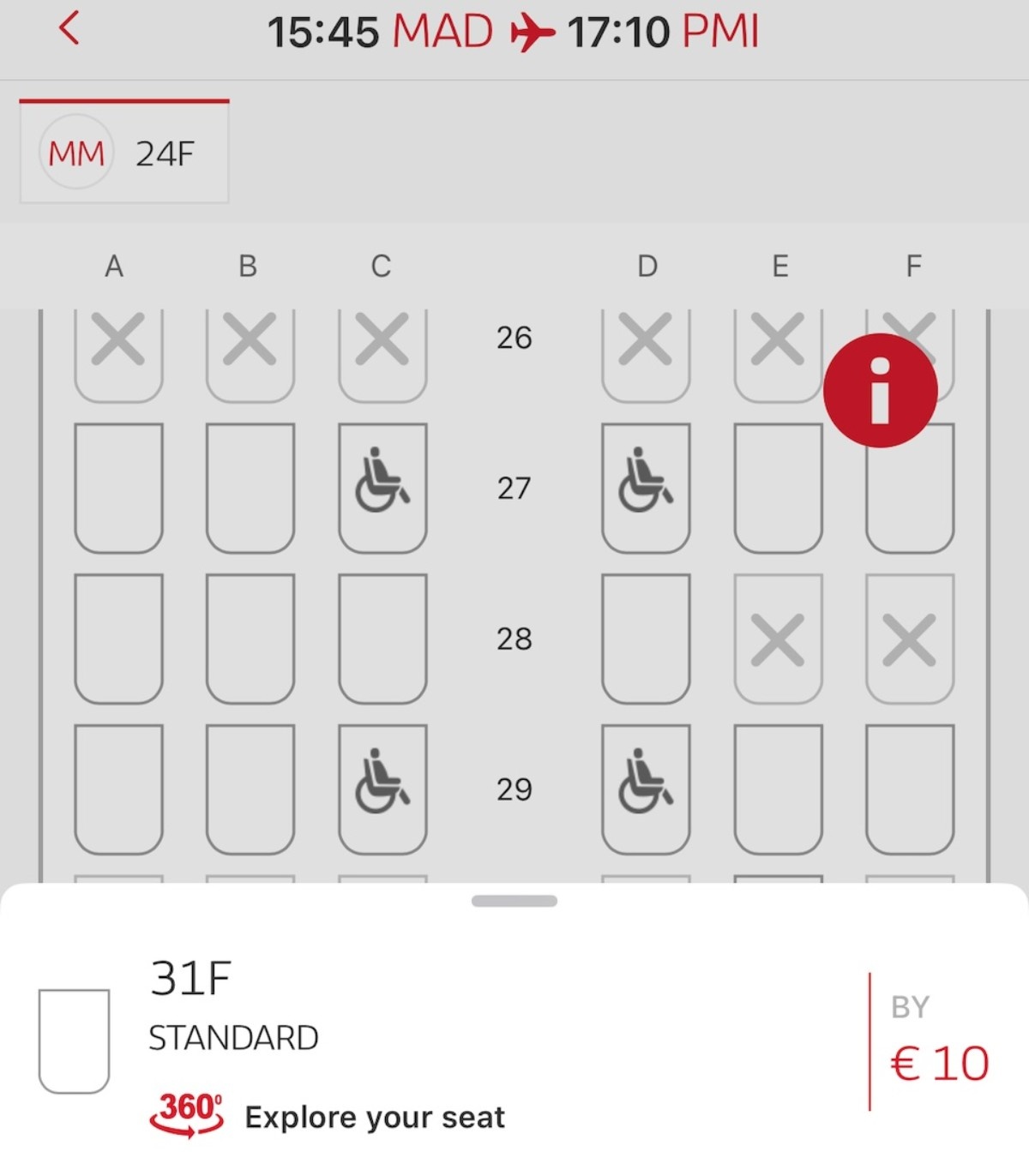Viewport: 1029px width, 1176px height.
Task: Choose seat 29B
Action: click(250, 789)
